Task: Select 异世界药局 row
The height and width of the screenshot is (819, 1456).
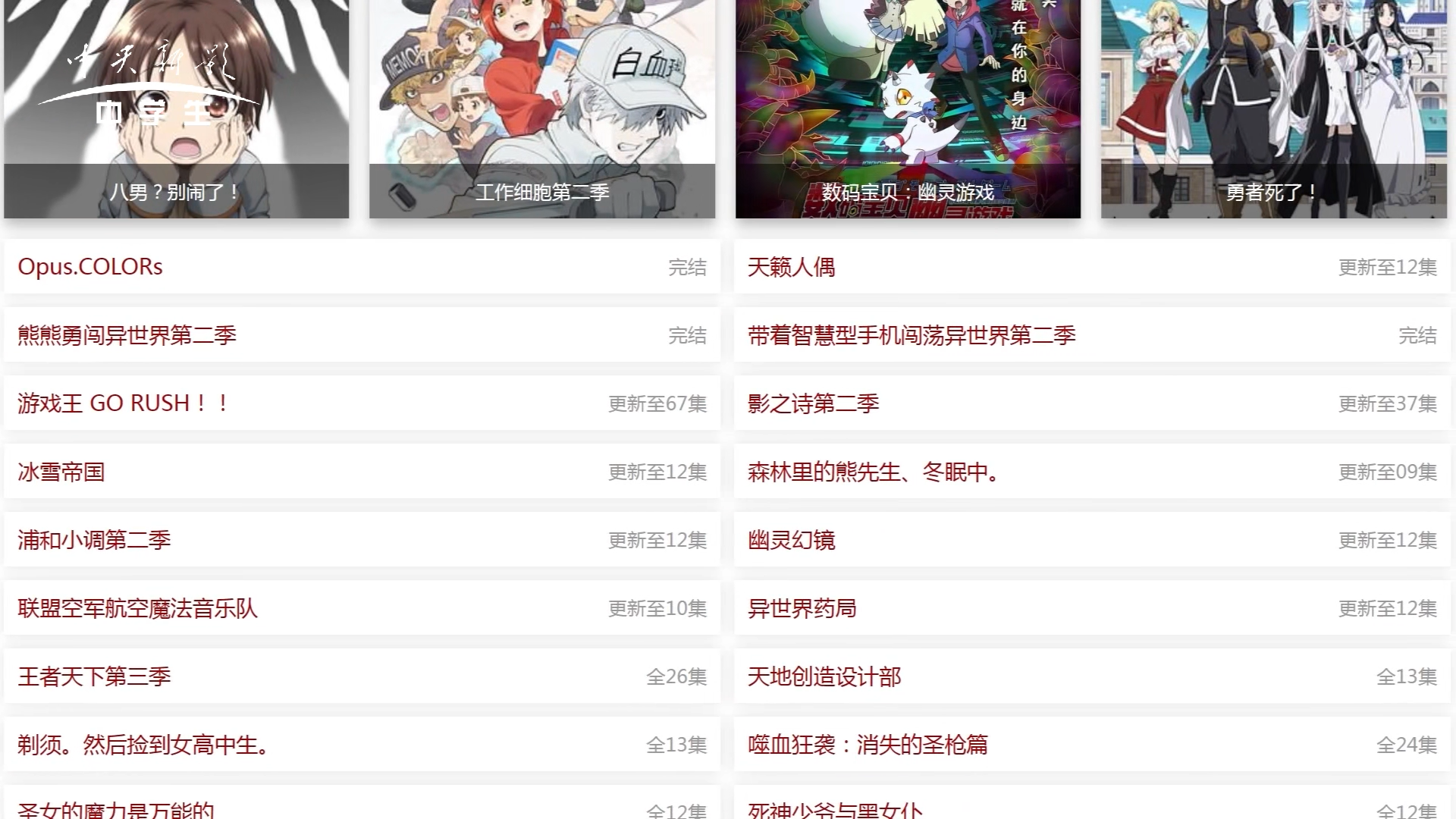Action: (802, 608)
